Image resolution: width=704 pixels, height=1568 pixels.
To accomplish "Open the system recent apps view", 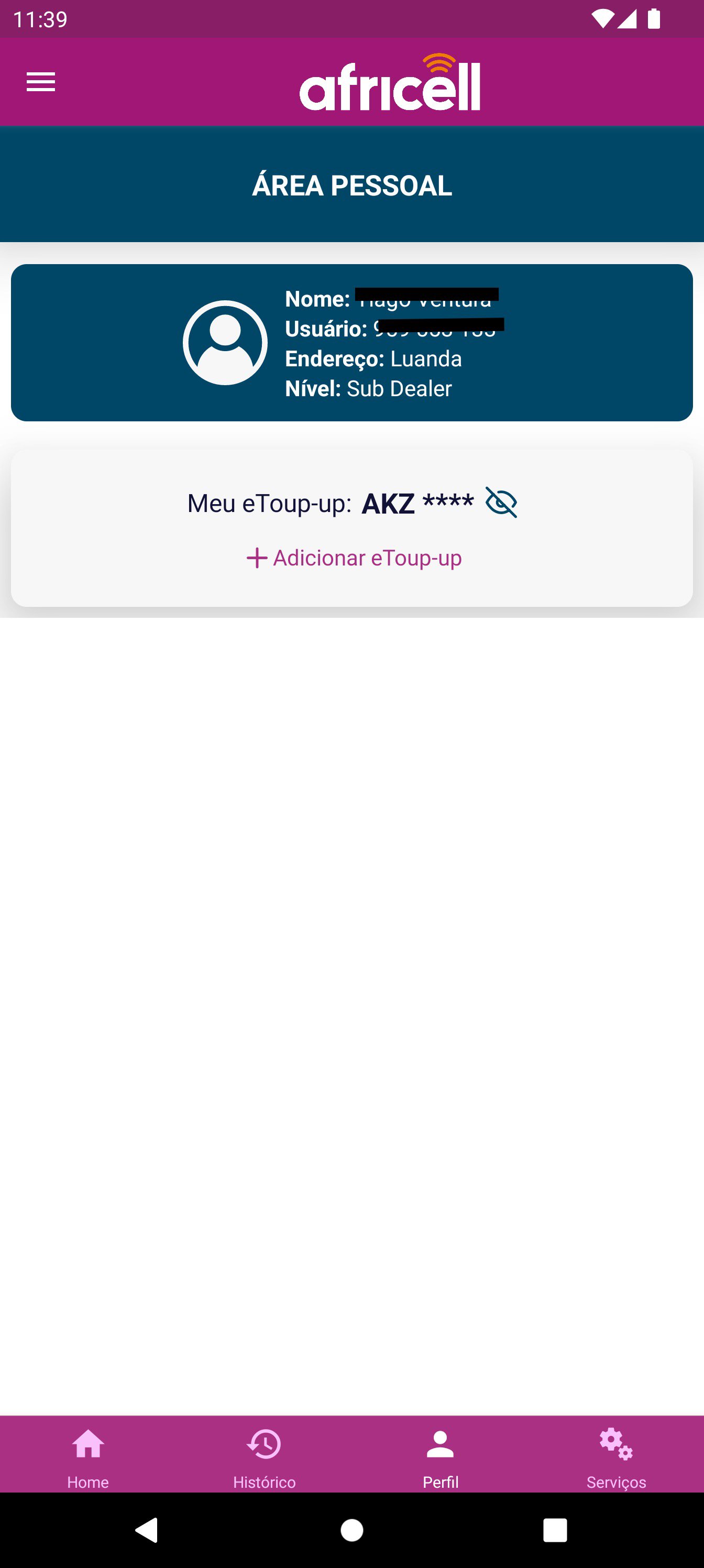I will point(554,1530).
